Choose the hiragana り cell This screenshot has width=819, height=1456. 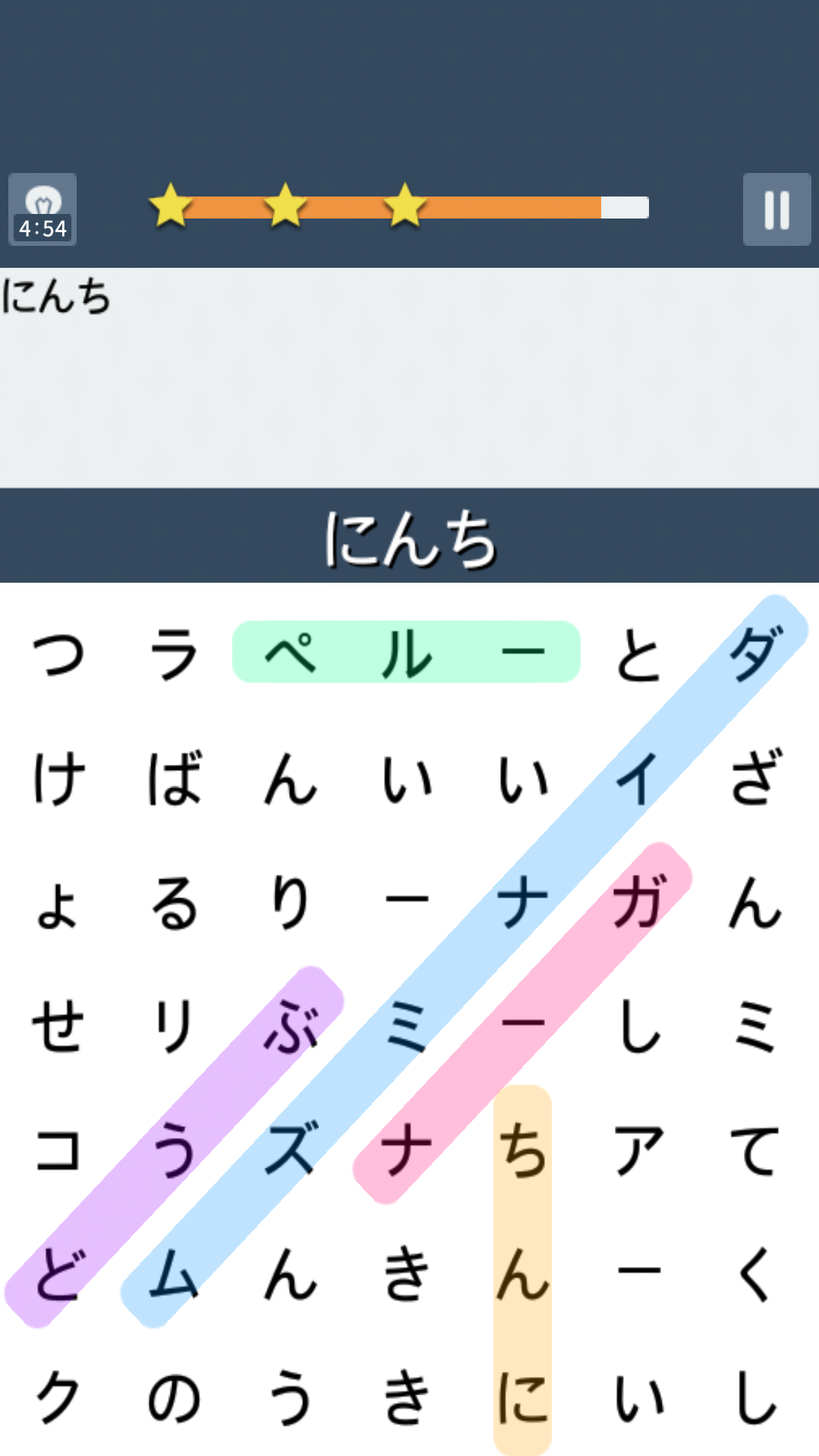coord(291,903)
